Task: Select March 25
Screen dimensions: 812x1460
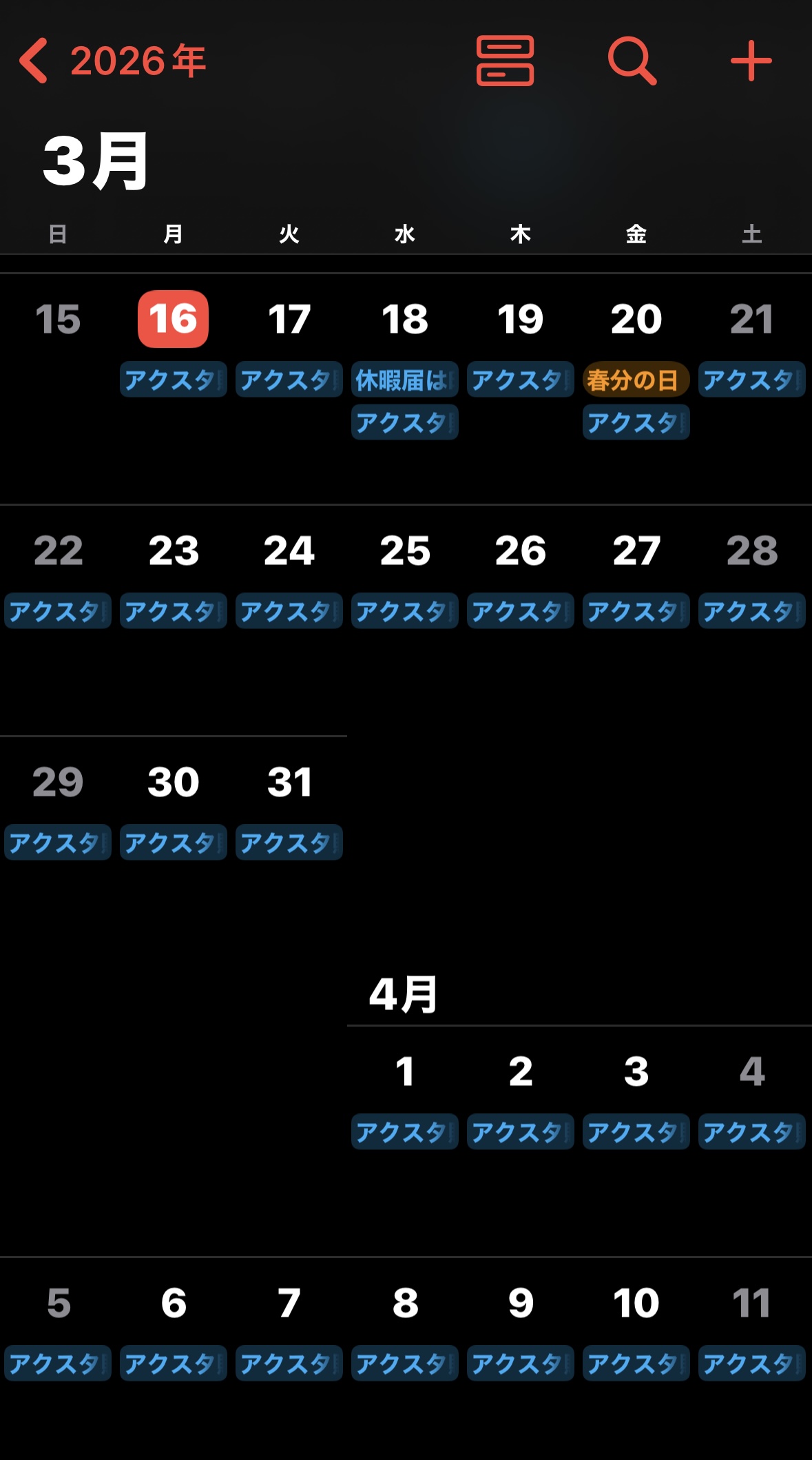Action: pos(405,551)
